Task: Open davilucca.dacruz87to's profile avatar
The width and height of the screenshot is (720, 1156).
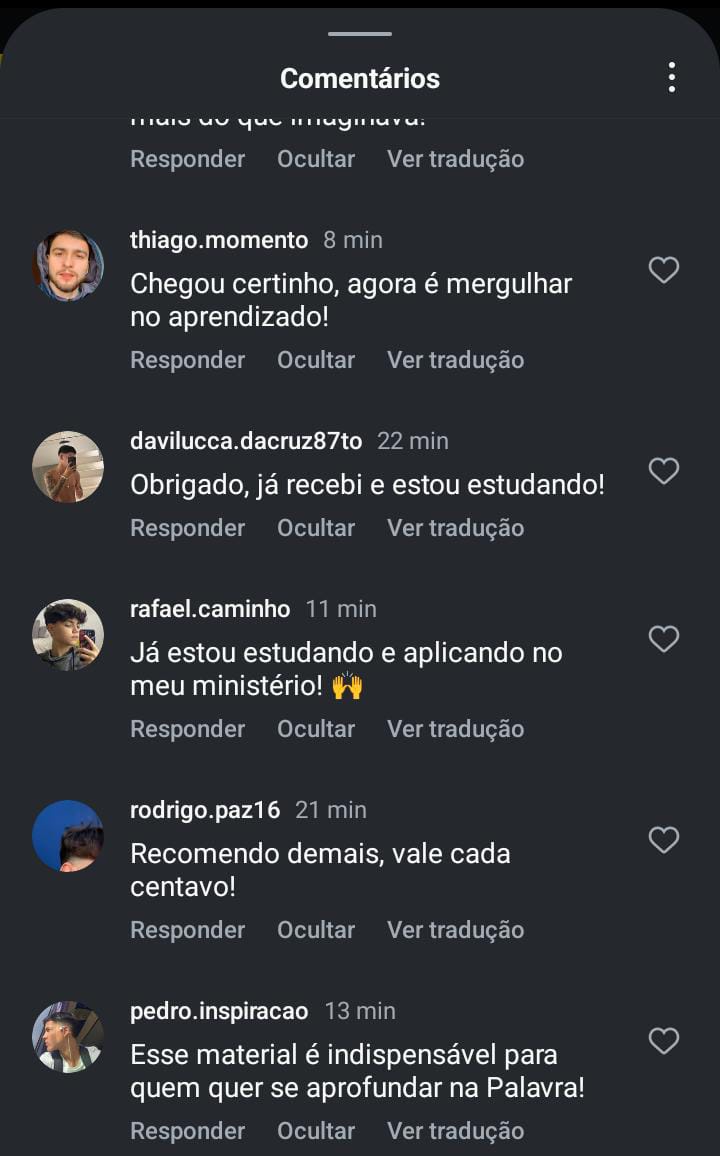Action: click(68, 467)
